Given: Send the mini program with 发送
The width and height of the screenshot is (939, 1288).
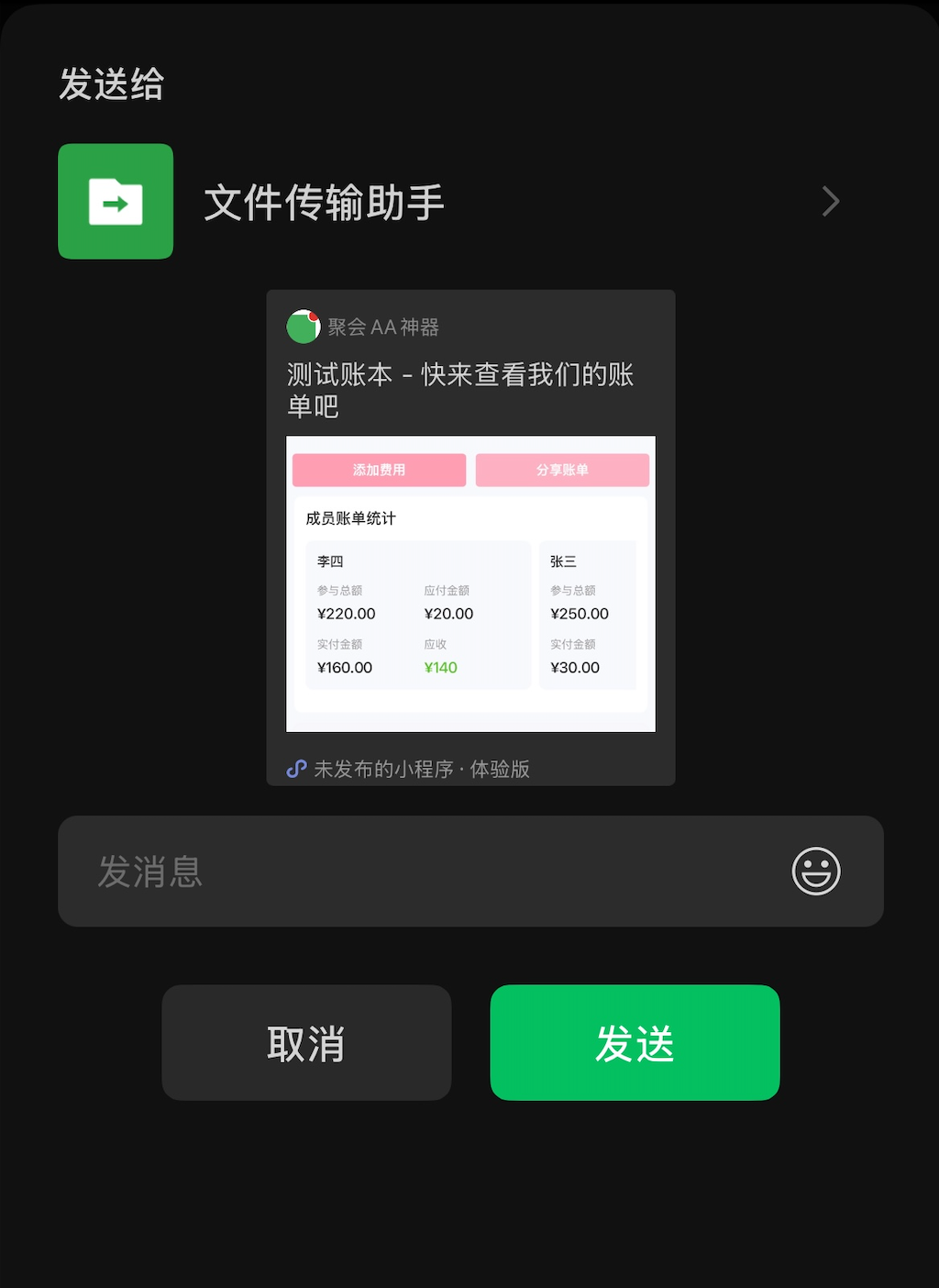Looking at the screenshot, I should tap(635, 1043).
